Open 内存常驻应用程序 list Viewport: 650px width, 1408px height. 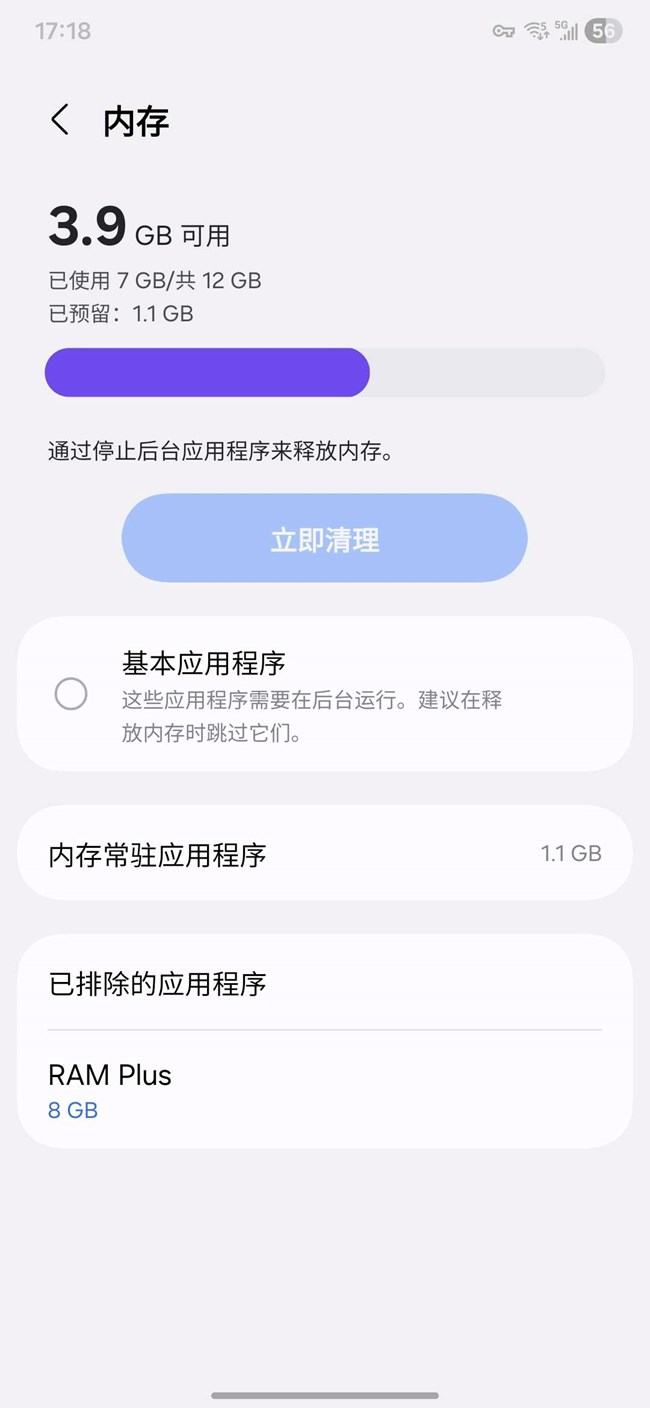[324, 853]
